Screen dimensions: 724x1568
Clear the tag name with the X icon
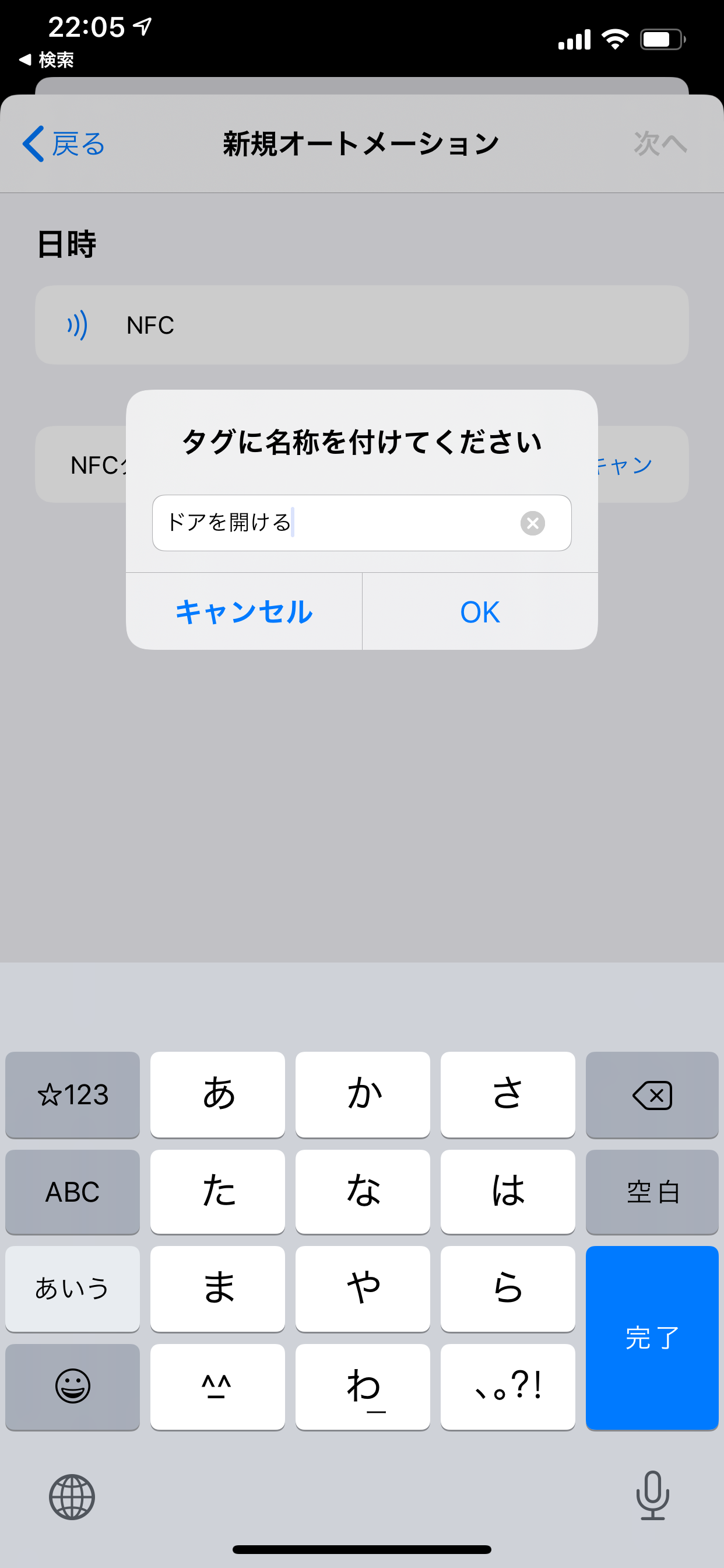click(532, 523)
